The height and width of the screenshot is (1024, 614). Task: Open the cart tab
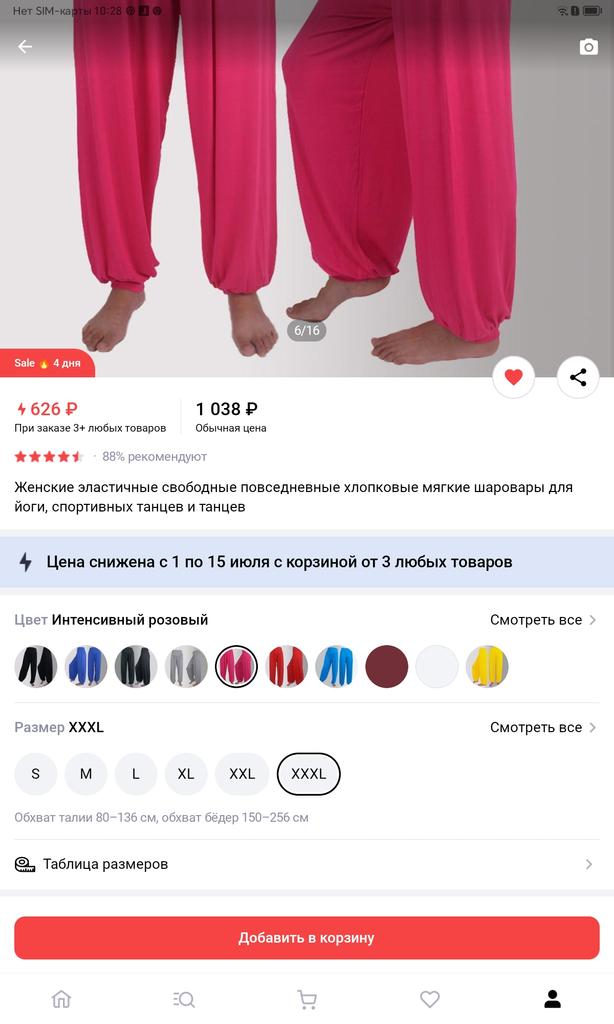(307, 999)
